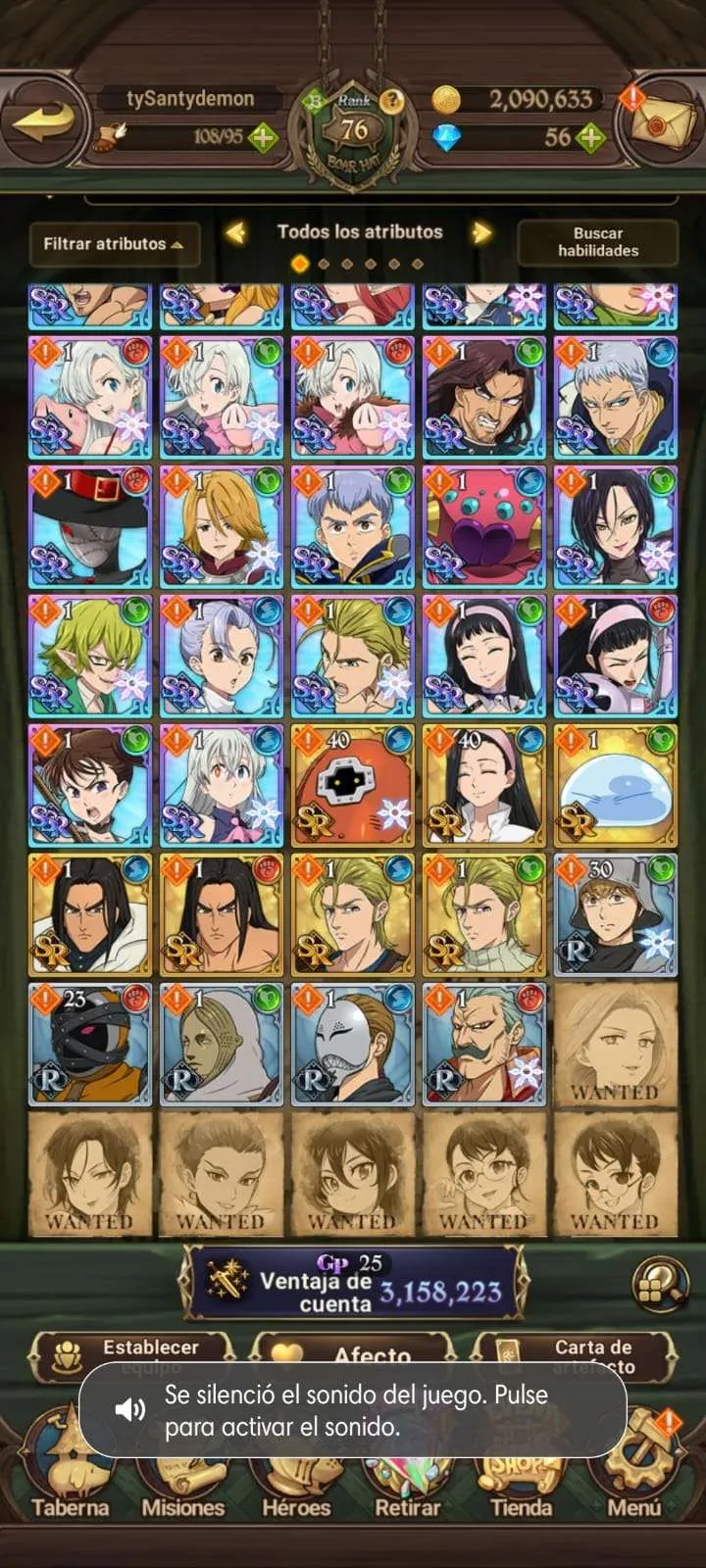Select the level 23 masked R hero
This screenshot has height=1568, width=706.
pyautogui.click(x=90, y=1045)
